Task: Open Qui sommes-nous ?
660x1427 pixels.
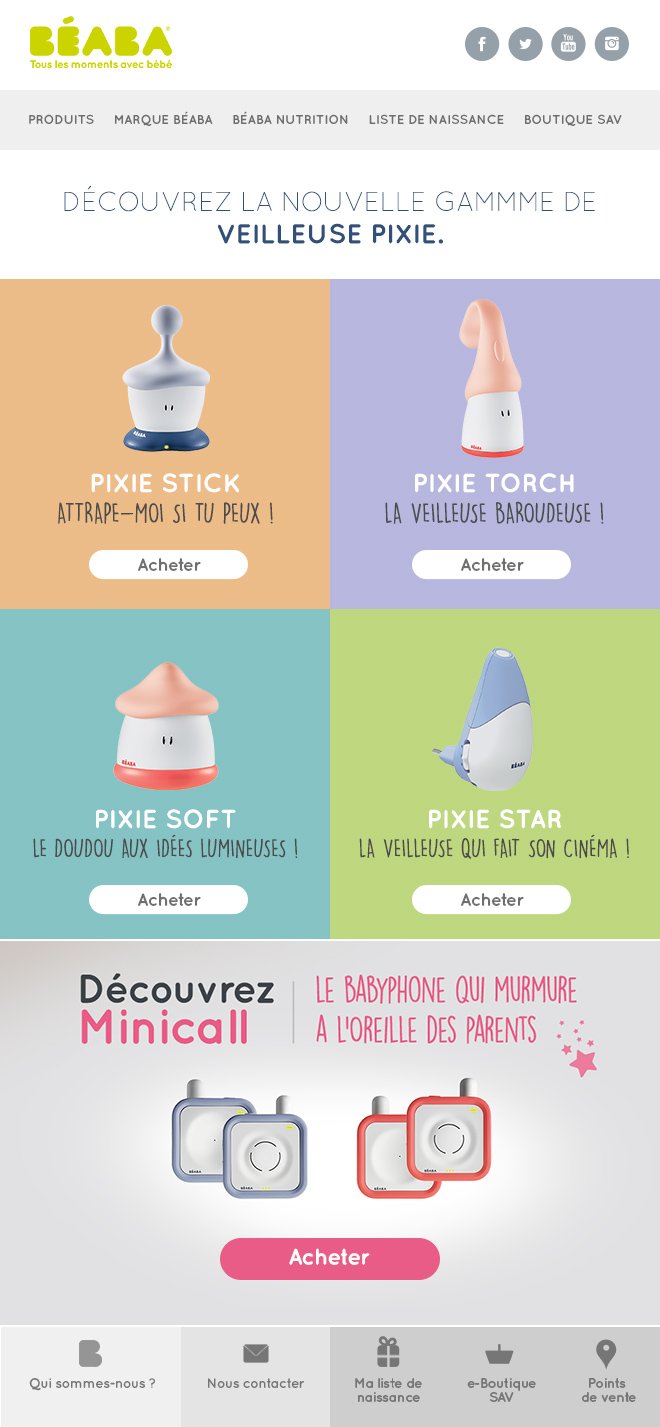Action: tap(91, 1370)
